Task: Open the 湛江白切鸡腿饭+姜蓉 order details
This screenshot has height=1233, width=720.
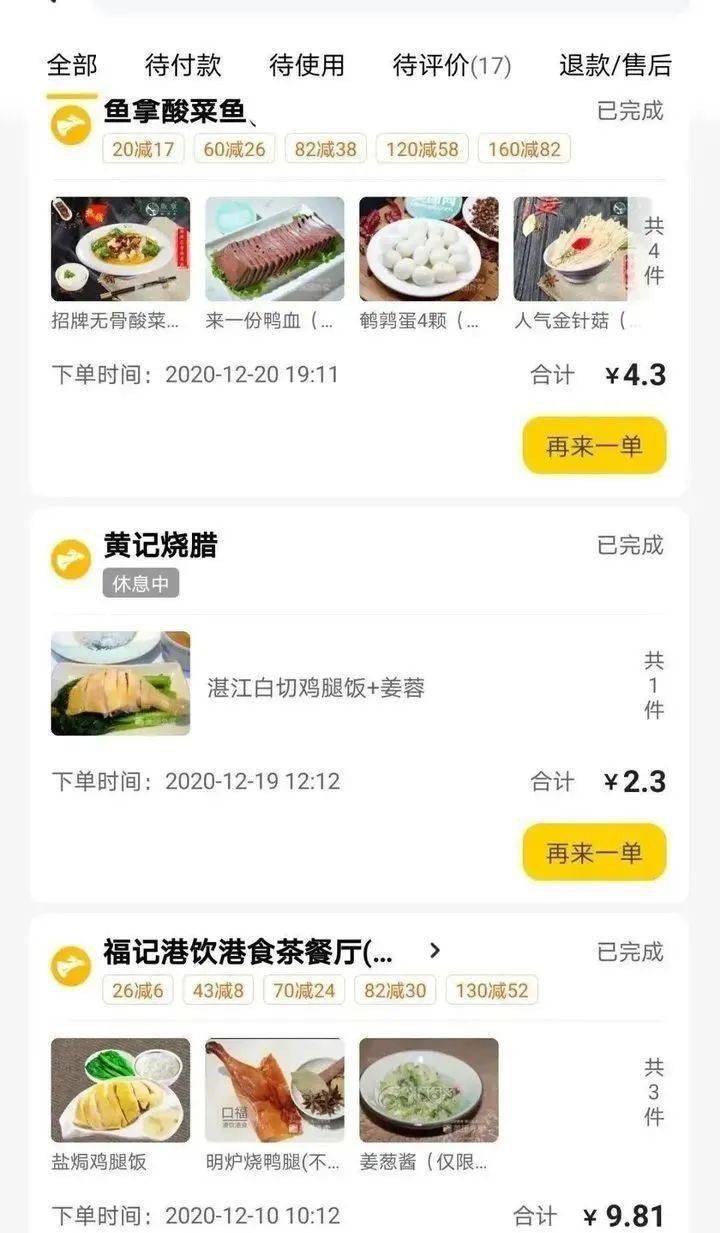Action: (316, 688)
